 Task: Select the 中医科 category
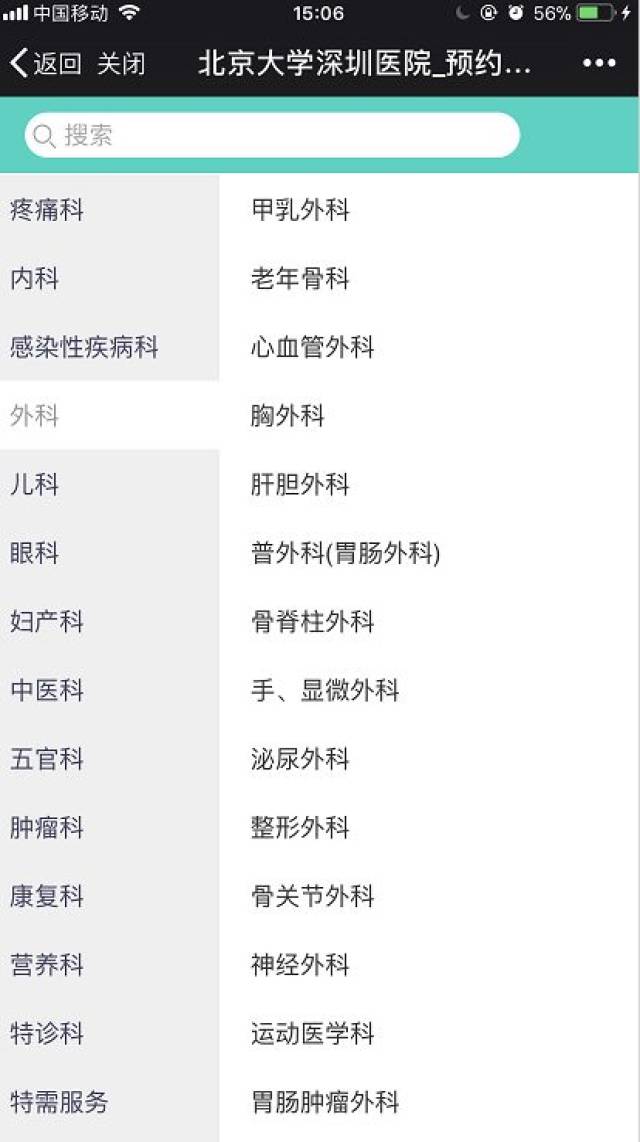109,690
